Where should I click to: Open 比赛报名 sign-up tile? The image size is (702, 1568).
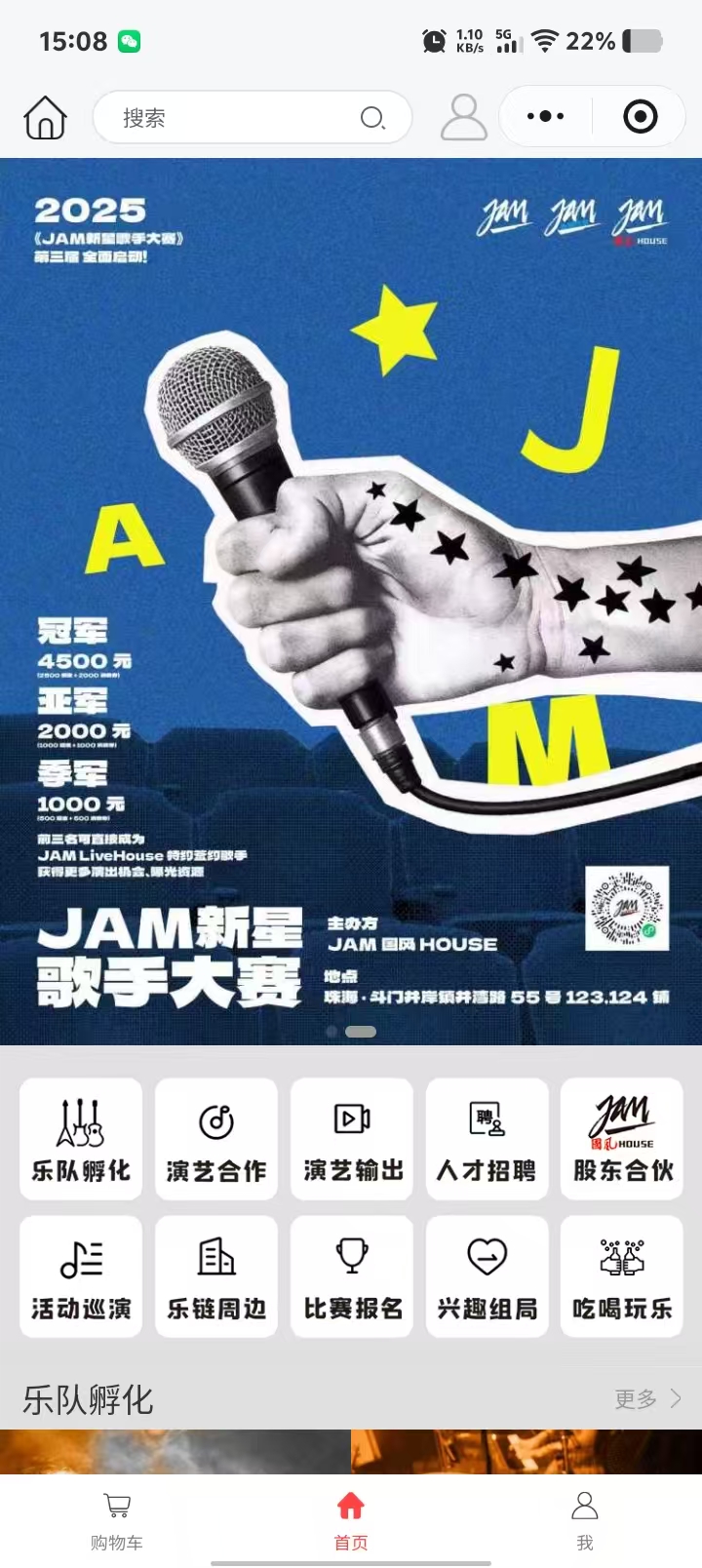click(352, 1276)
